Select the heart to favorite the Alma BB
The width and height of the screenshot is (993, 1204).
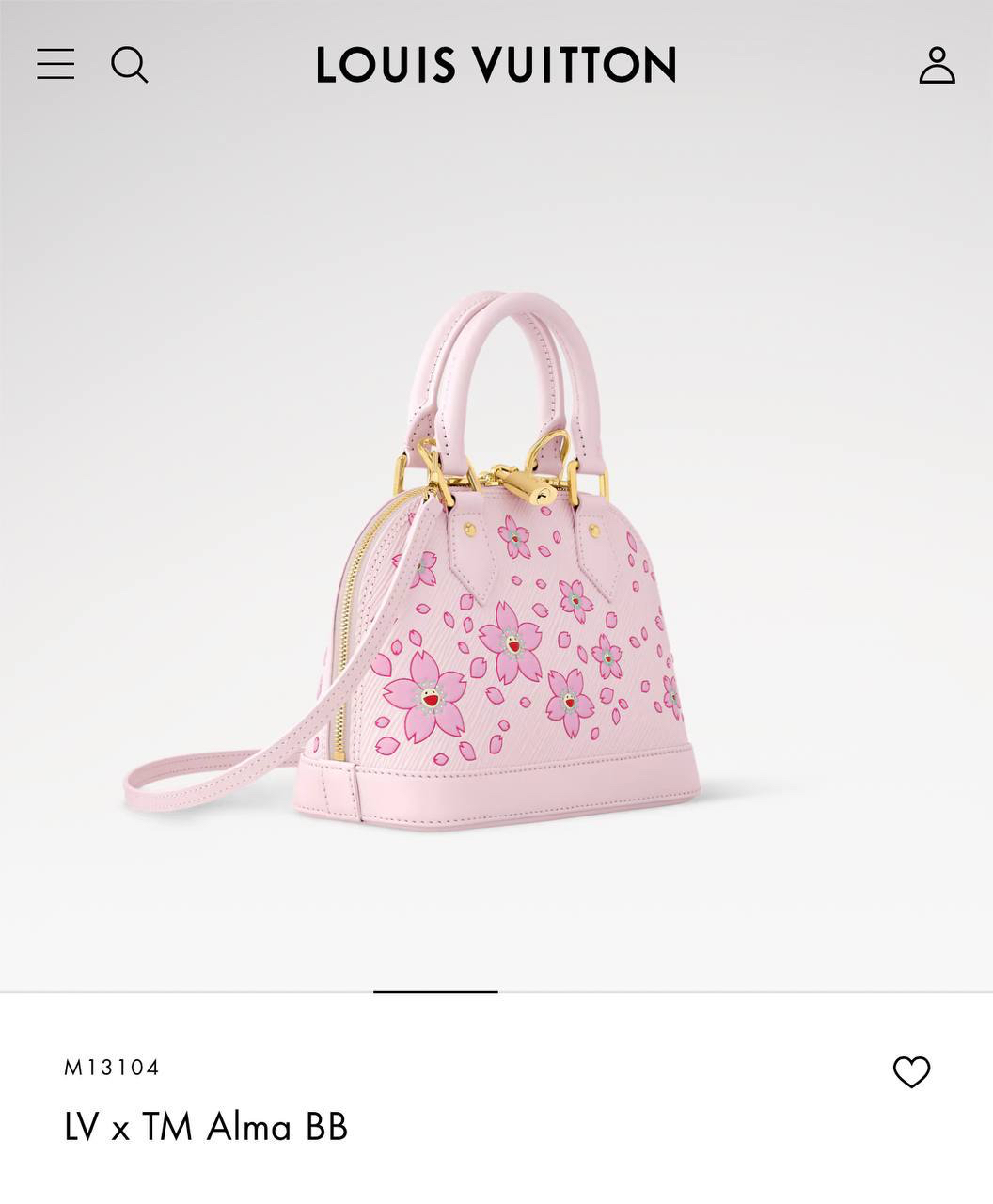coord(912,1069)
